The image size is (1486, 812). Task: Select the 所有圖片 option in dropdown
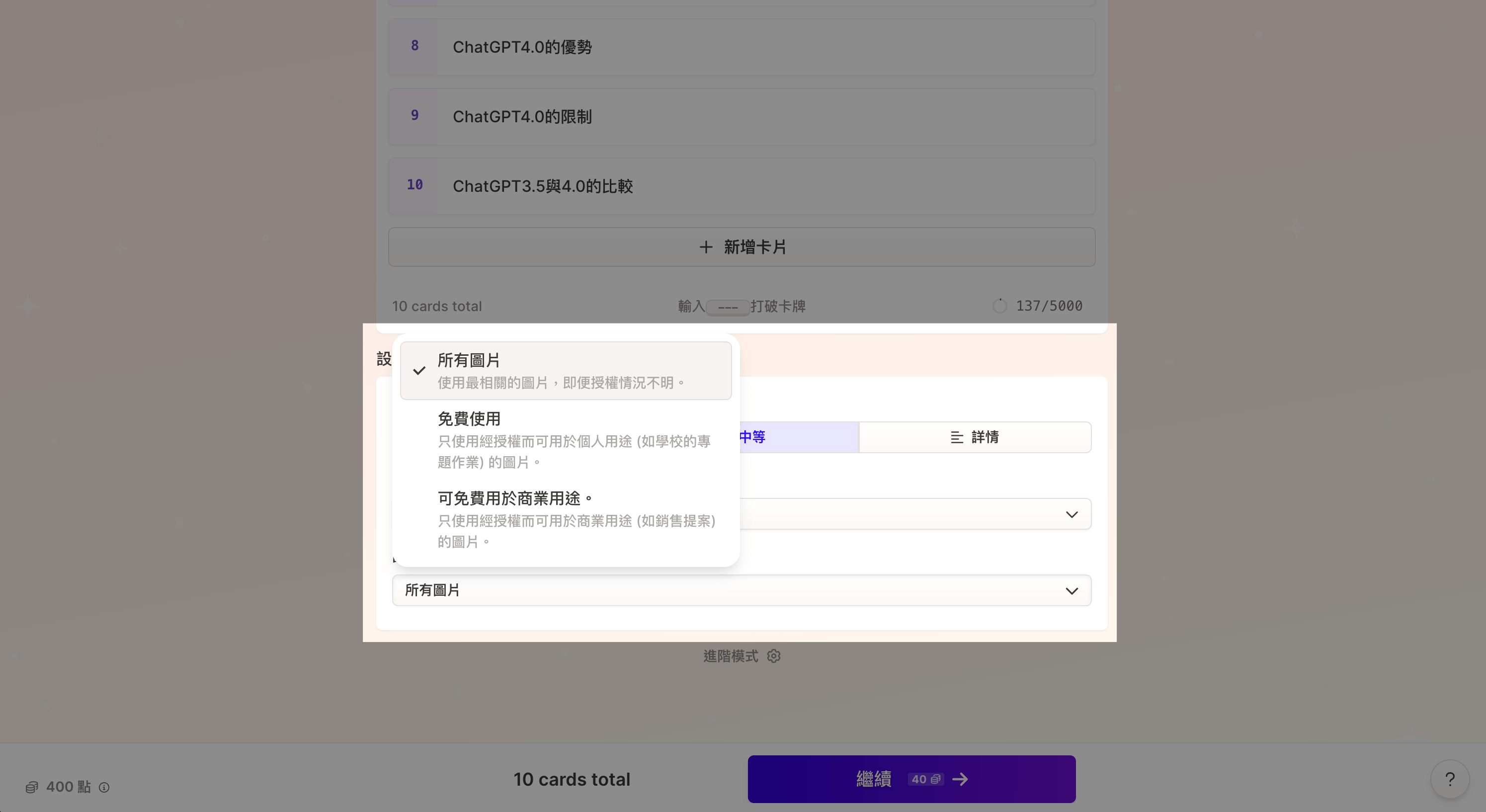tap(566, 370)
